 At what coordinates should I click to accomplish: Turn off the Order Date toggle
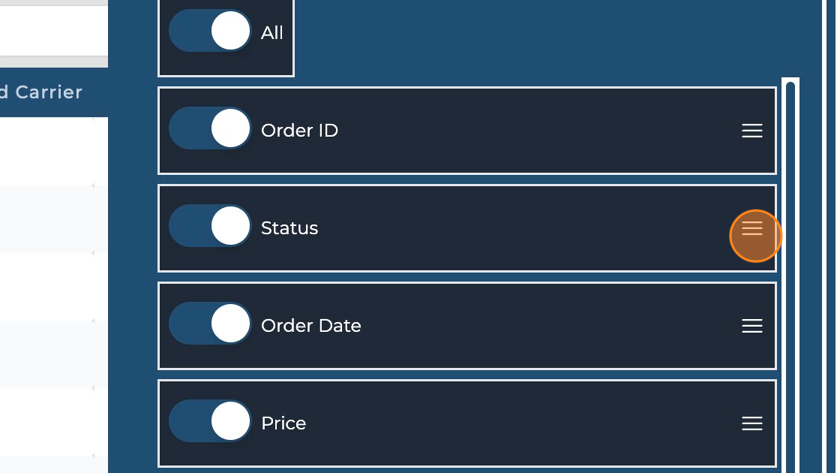[210, 325]
